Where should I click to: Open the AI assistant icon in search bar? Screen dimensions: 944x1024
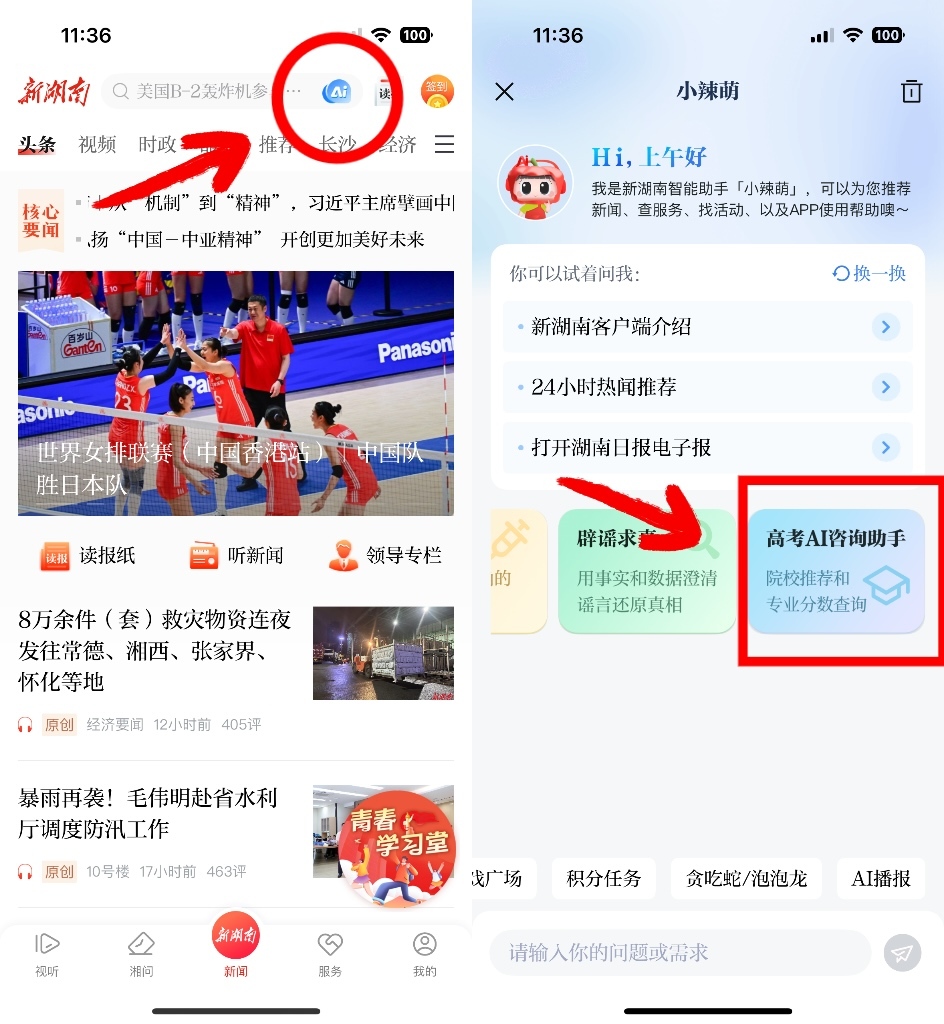(337, 92)
